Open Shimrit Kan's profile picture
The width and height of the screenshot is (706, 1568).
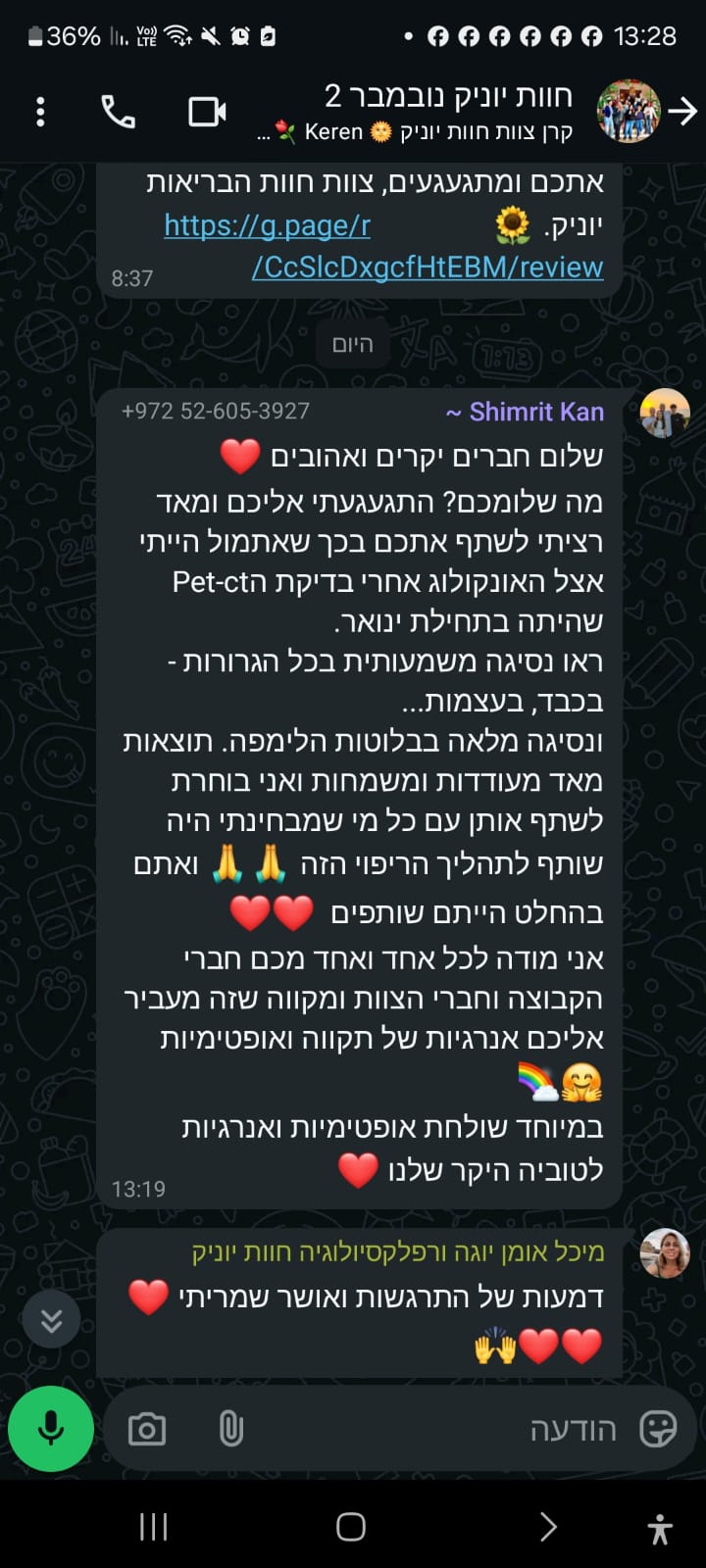point(665,412)
